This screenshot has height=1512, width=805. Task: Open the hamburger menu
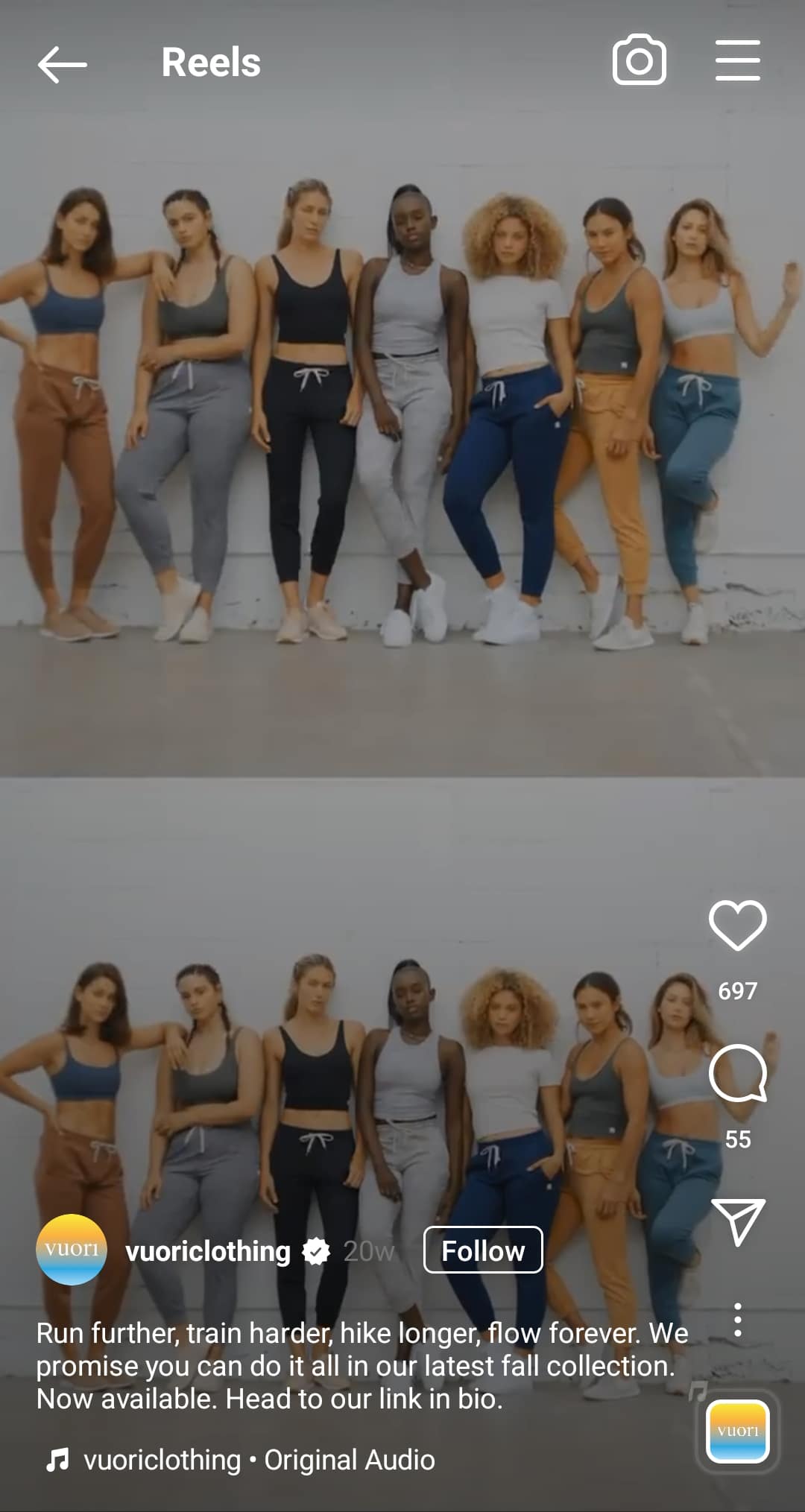[737, 61]
